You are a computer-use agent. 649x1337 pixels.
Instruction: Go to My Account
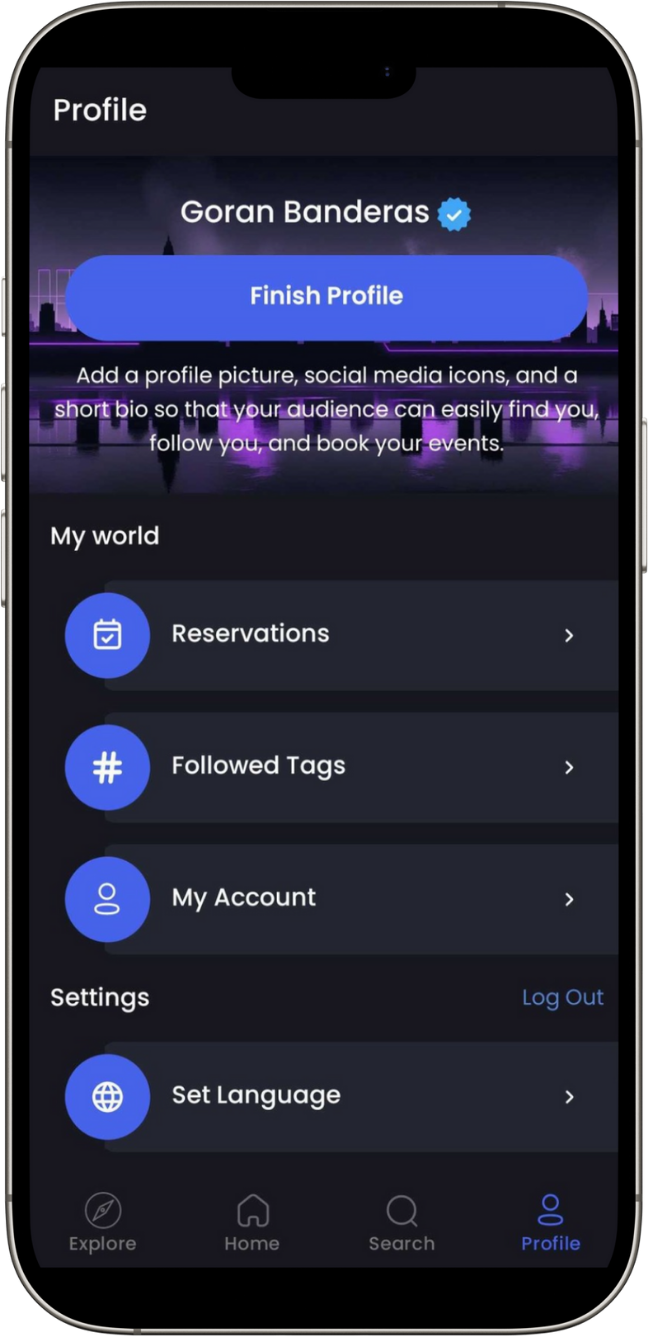click(x=342, y=899)
